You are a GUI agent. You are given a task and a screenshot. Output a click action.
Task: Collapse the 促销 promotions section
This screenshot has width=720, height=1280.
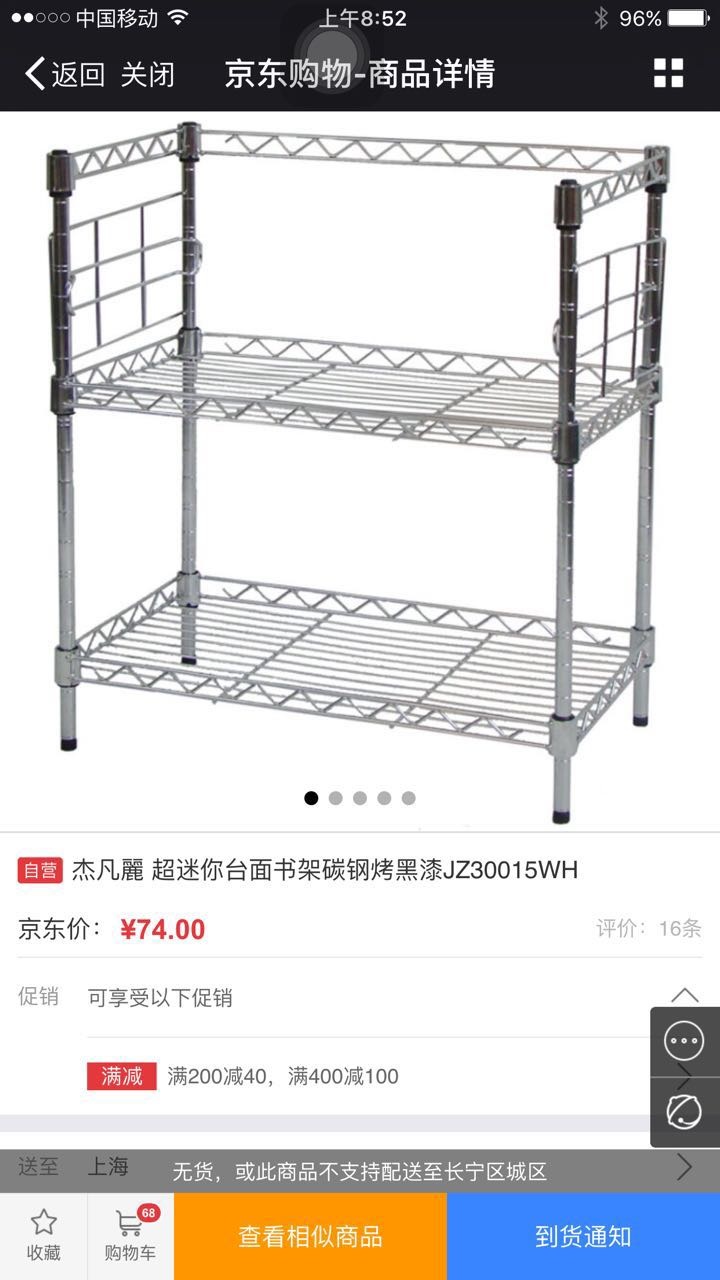click(x=684, y=996)
